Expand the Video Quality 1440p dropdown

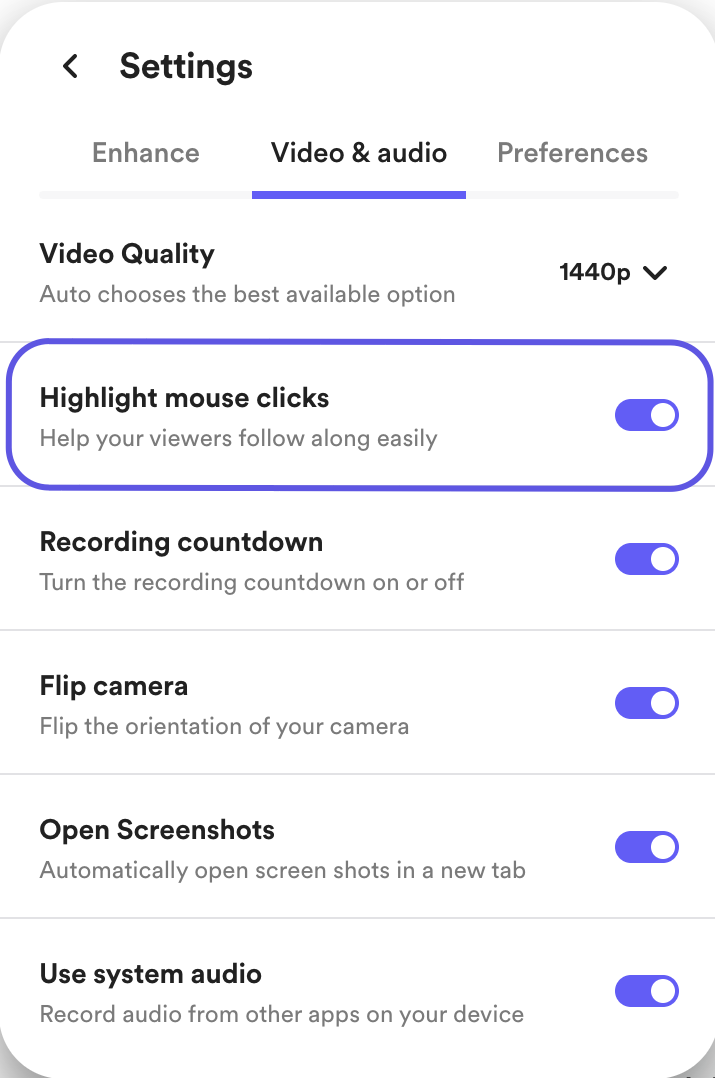point(613,272)
